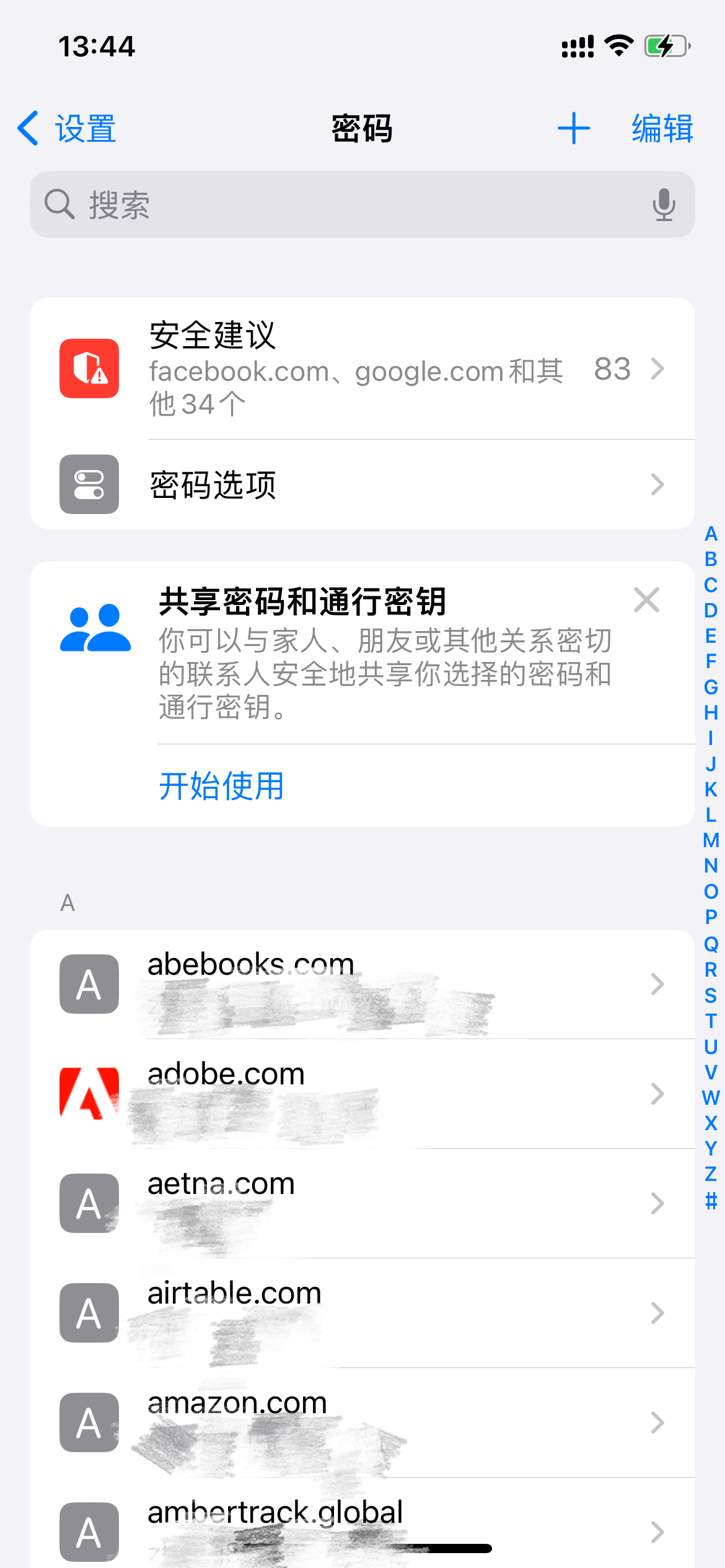Viewport: 725px width, 1568px height.
Task: Tap 编辑 to edit the password list
Action: [x=662, y=129]
